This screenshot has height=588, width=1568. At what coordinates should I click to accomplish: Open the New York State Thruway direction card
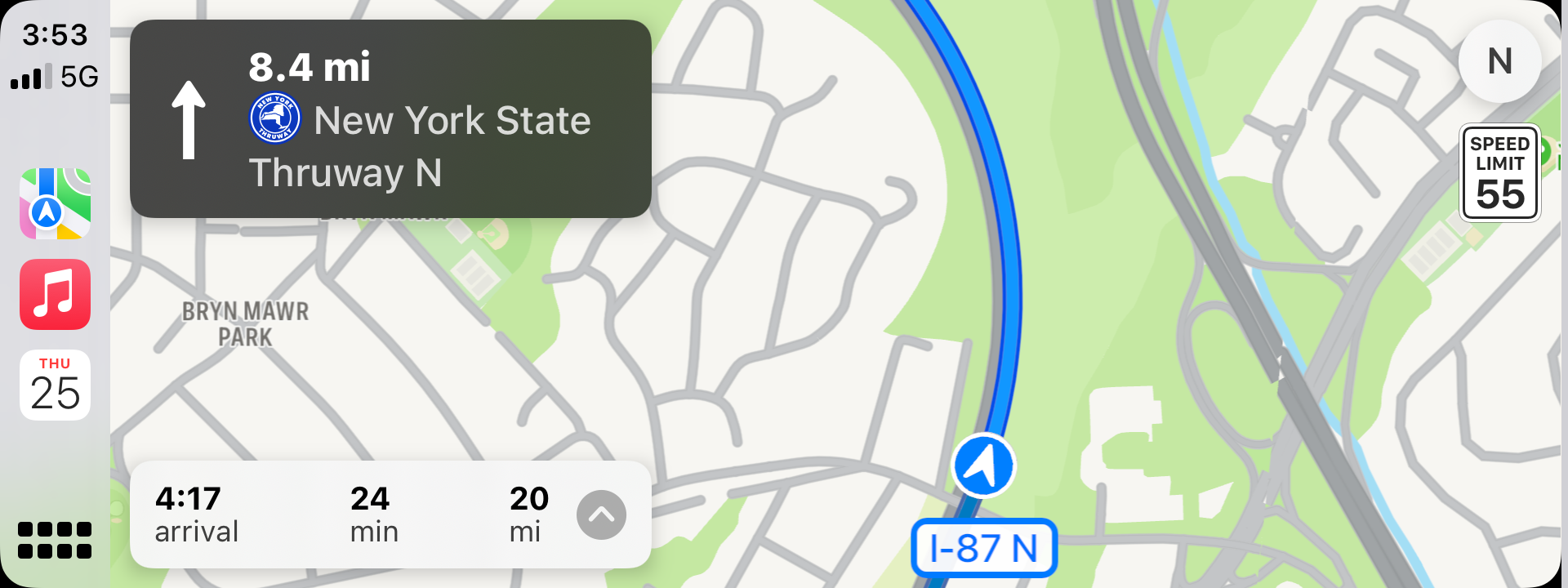(x=390, y=119)
